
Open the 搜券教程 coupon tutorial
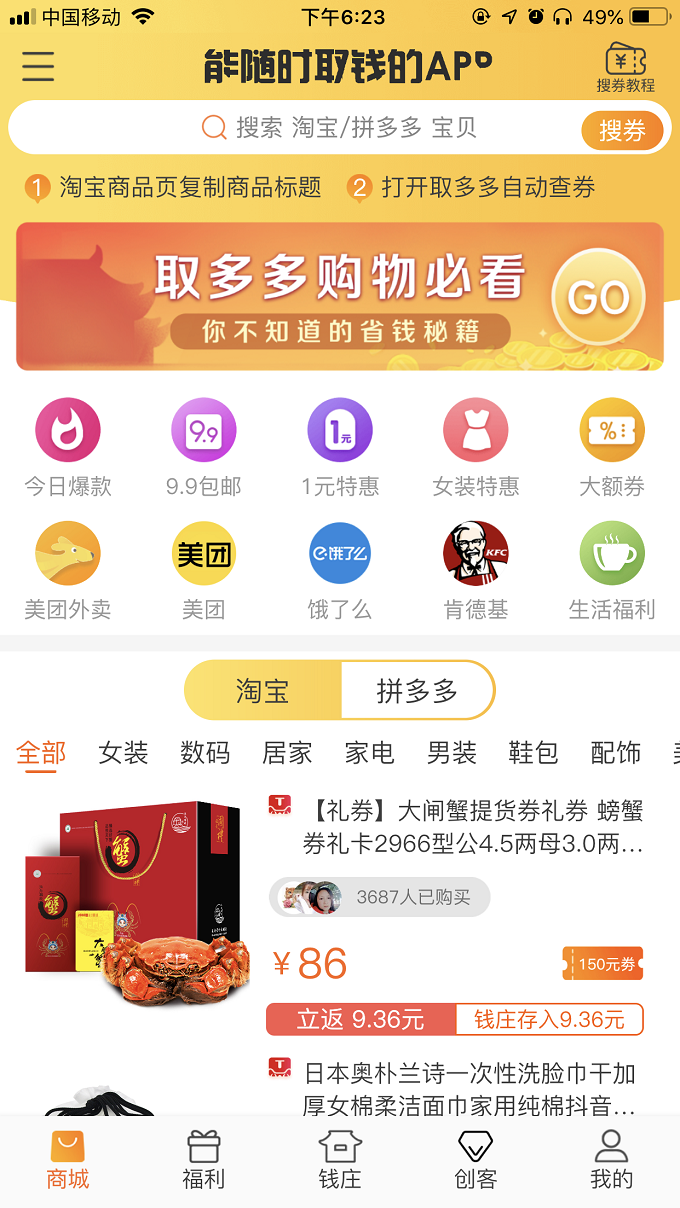[x=625, y=67]
